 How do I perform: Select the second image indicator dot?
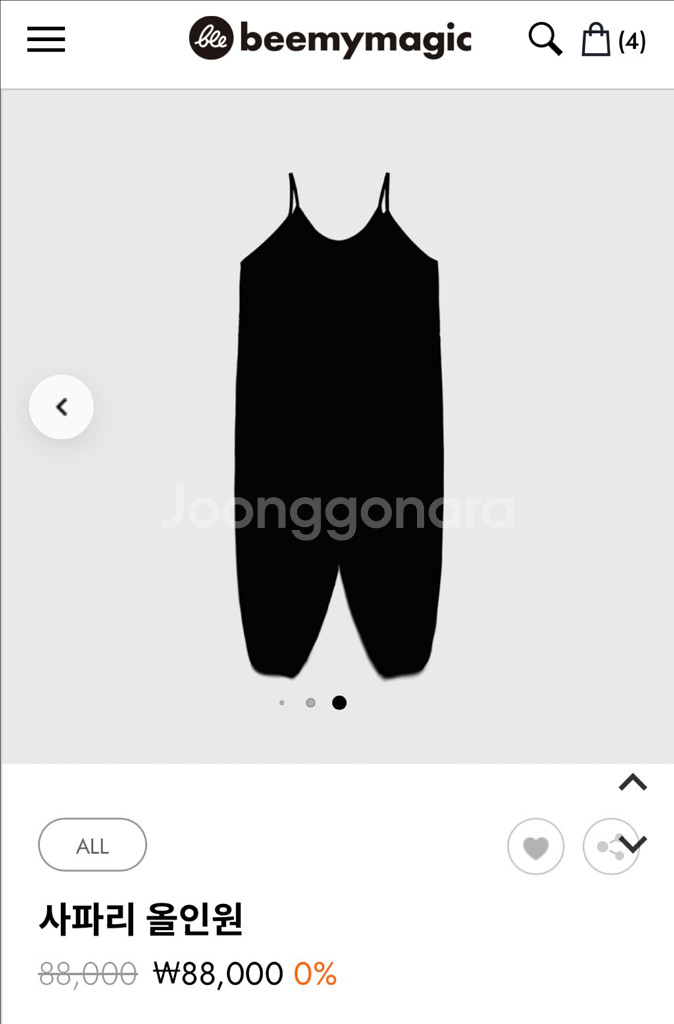coord(310,703)
